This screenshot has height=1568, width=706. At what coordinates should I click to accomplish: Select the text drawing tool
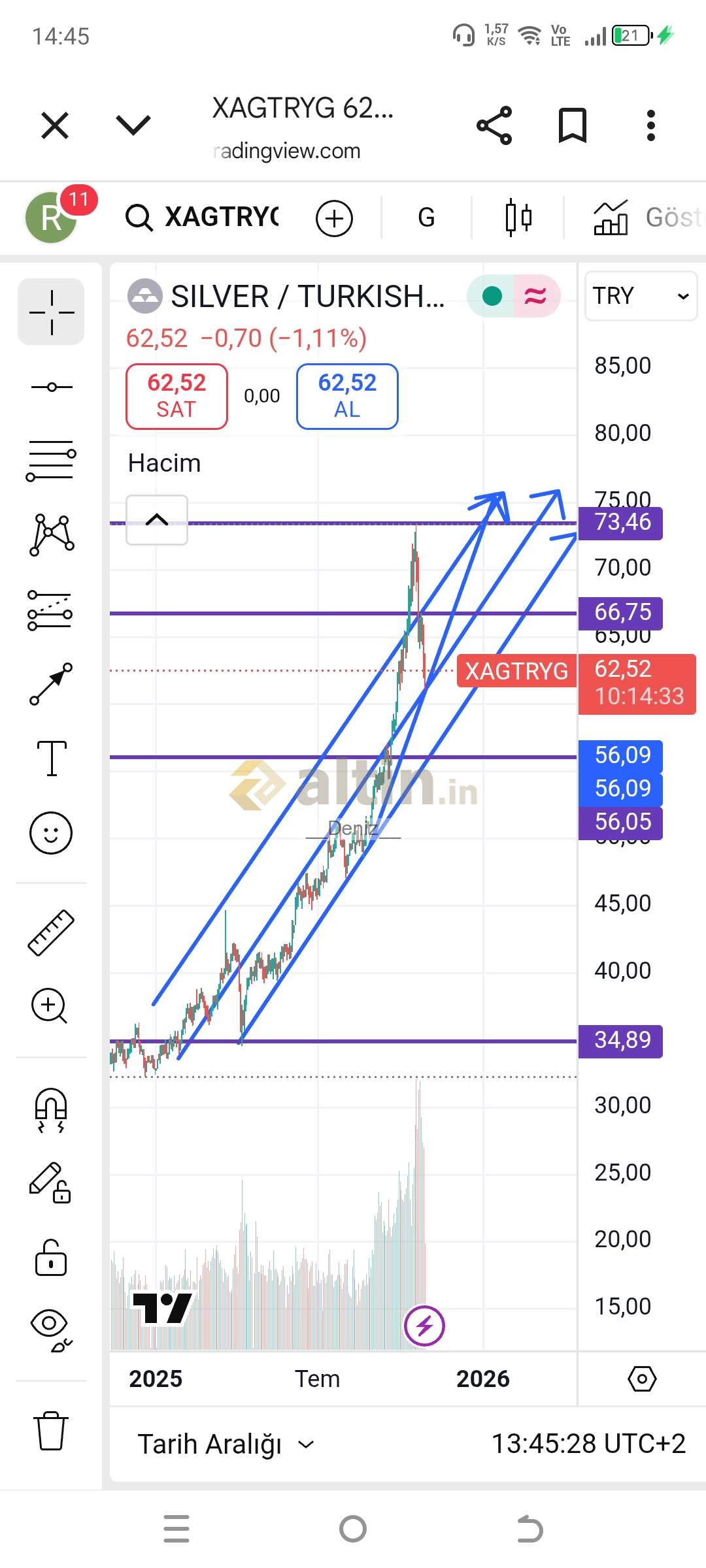pyautogui.click(x=52, y=758)
